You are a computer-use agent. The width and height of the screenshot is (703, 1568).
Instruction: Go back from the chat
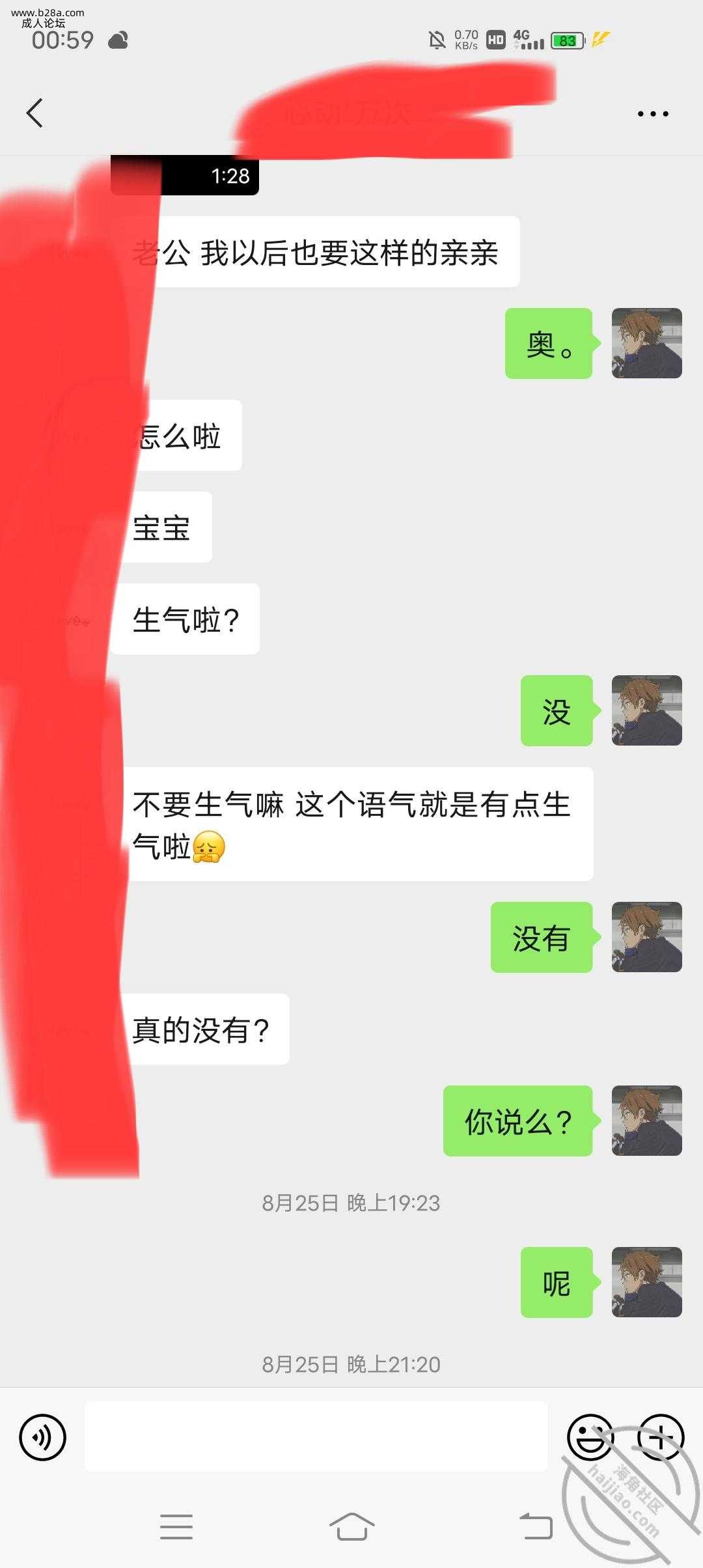click(x=35, y=113)
